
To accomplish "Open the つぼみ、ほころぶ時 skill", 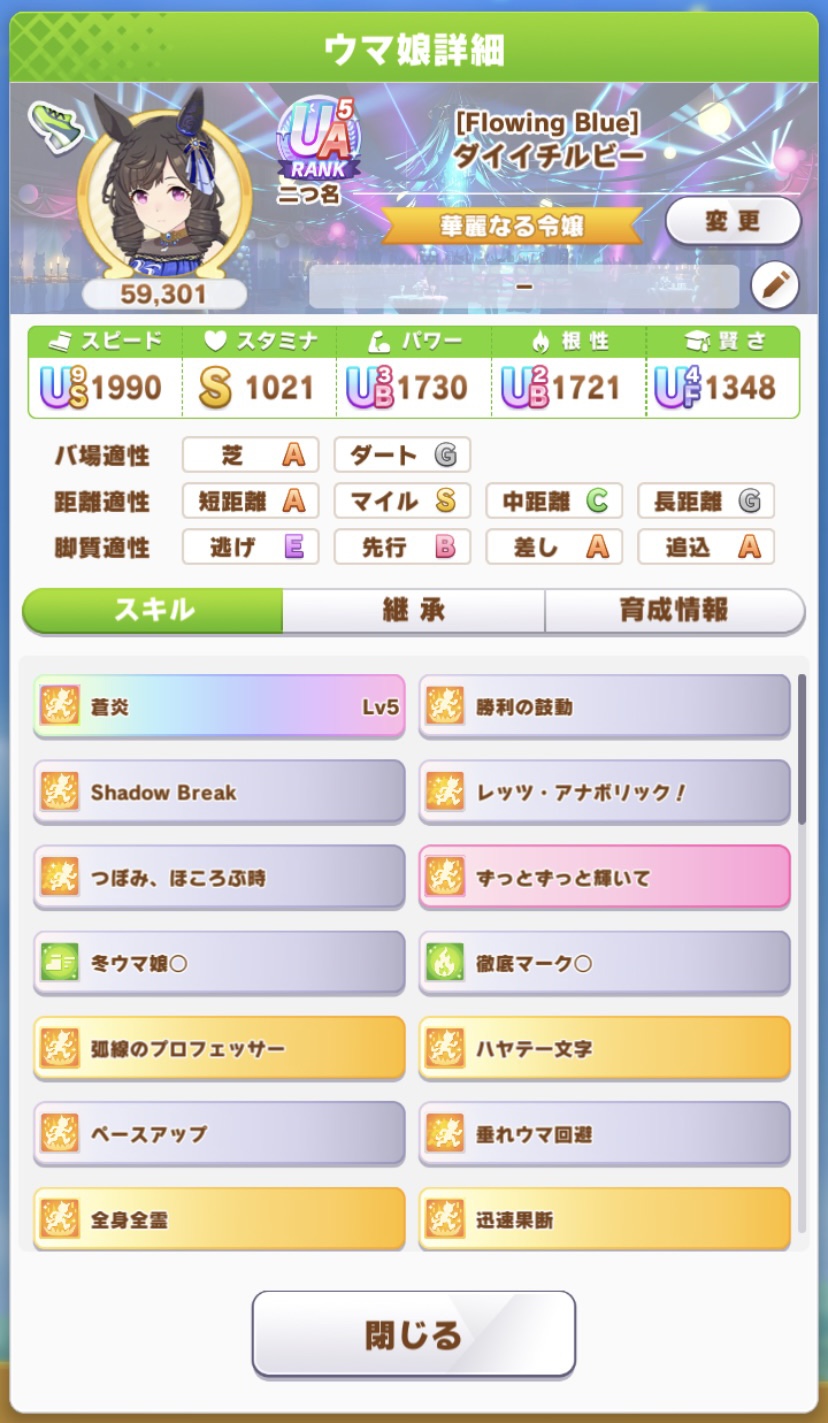I will [x=219, y=878].
